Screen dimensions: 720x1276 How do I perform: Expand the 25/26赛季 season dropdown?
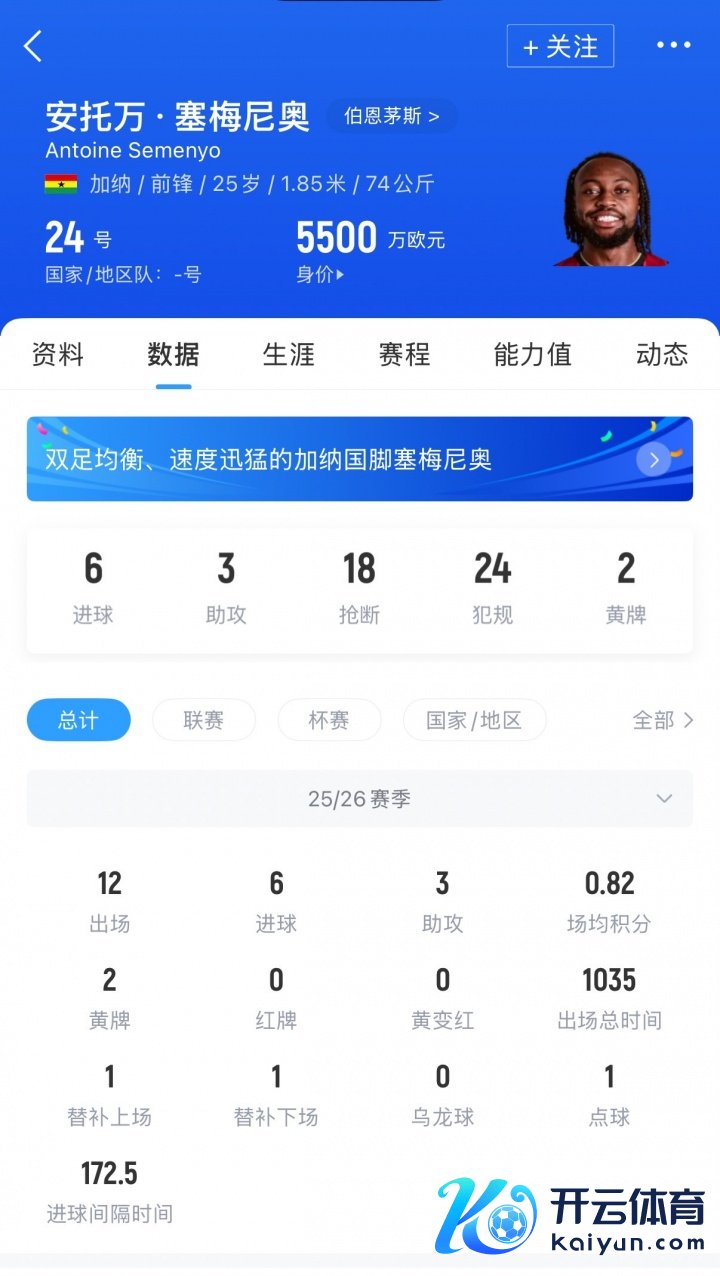pyautogui.click(x=359, y=798)
